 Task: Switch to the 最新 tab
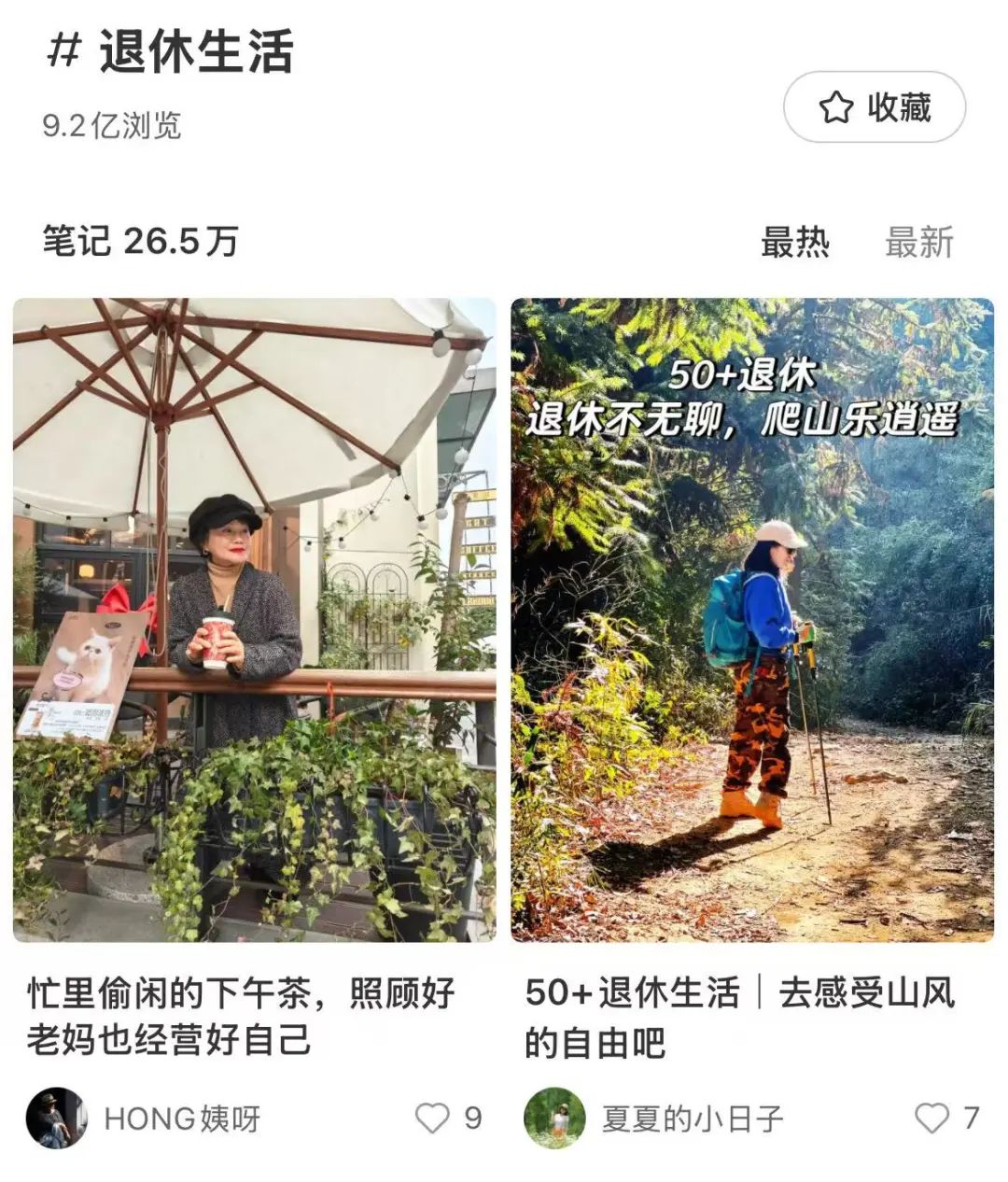click(x=918, y=243)
